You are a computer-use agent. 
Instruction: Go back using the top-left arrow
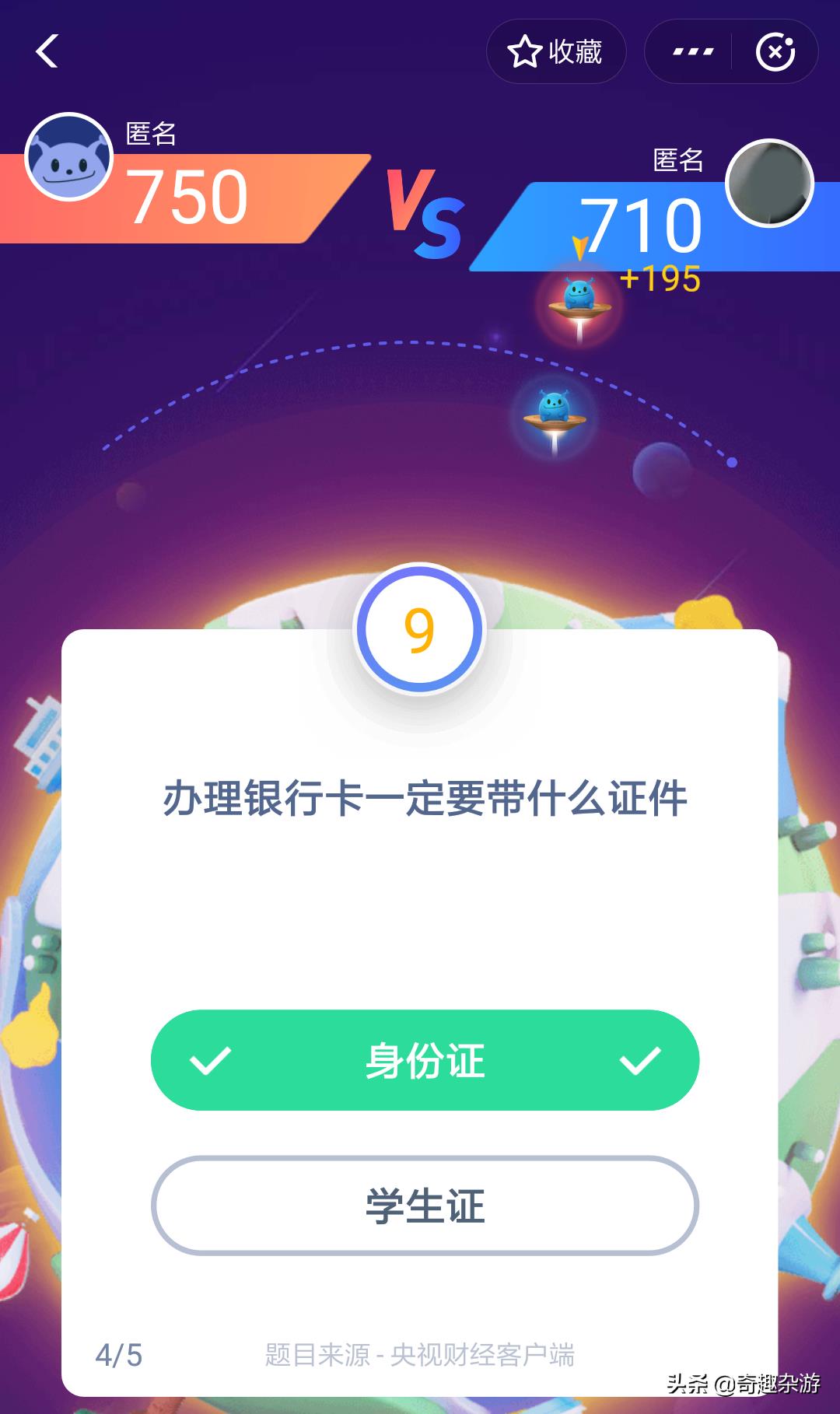click(x=47, y=52)
